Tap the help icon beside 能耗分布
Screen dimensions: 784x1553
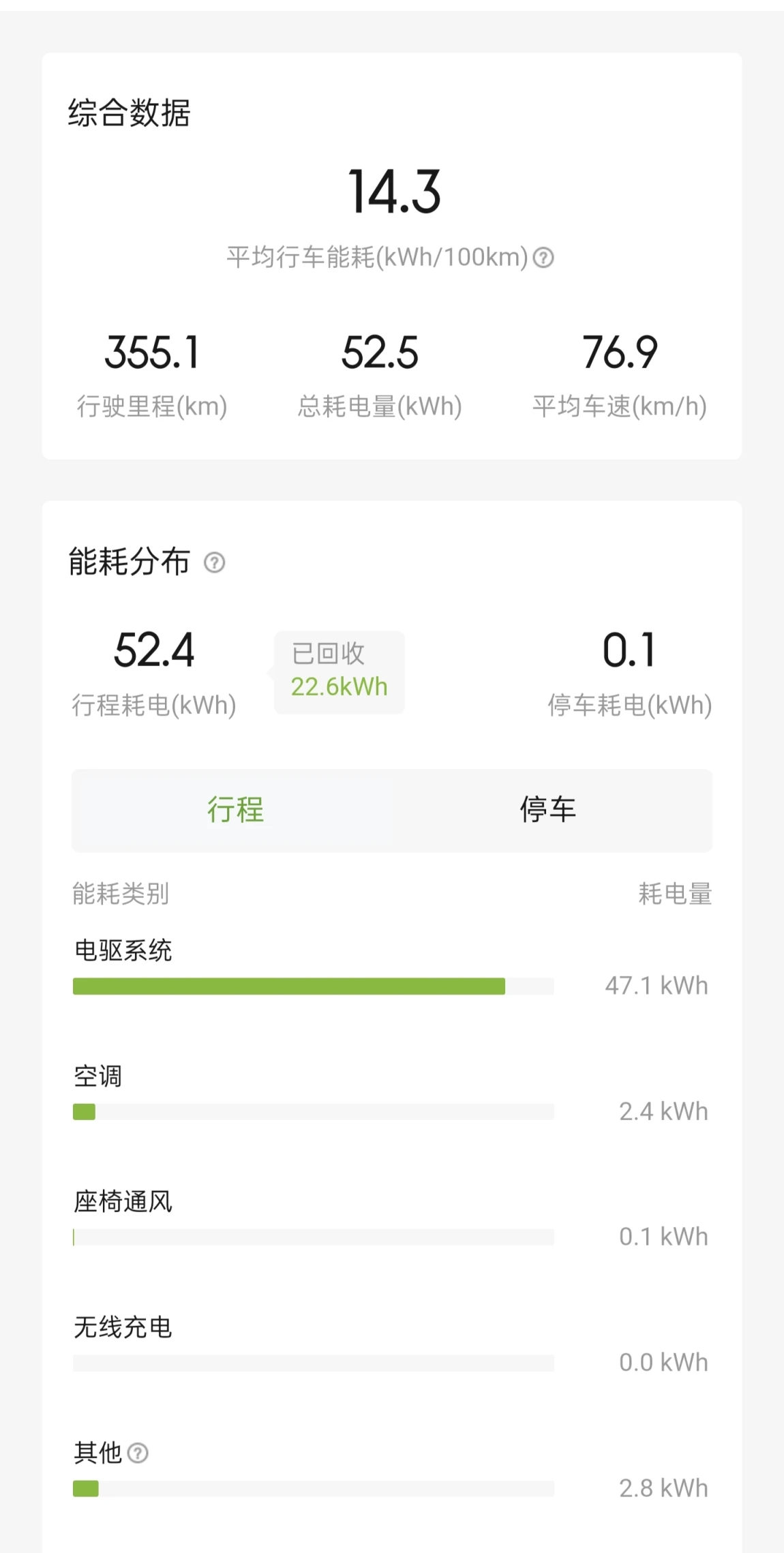point(215,562)
